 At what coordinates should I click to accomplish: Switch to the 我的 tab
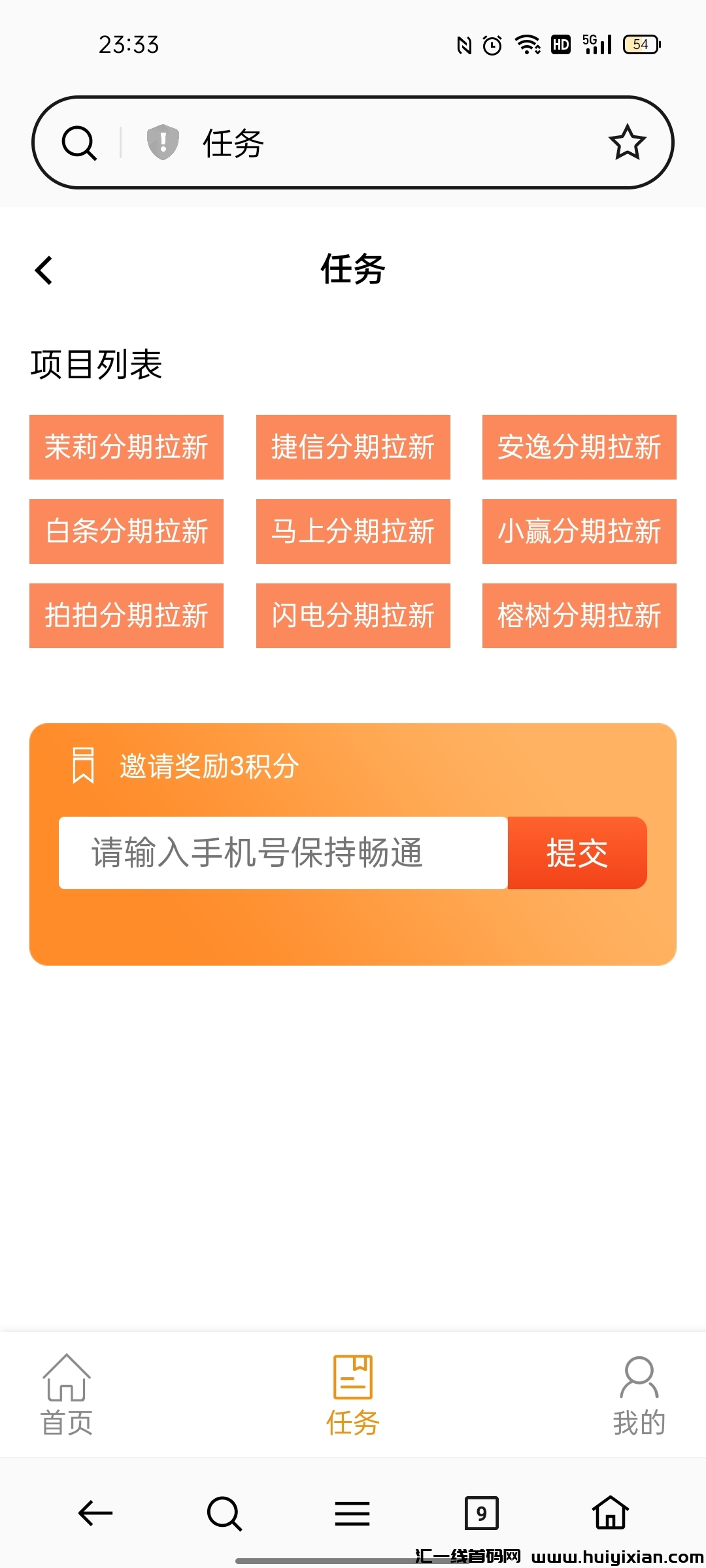(639, 1394)
